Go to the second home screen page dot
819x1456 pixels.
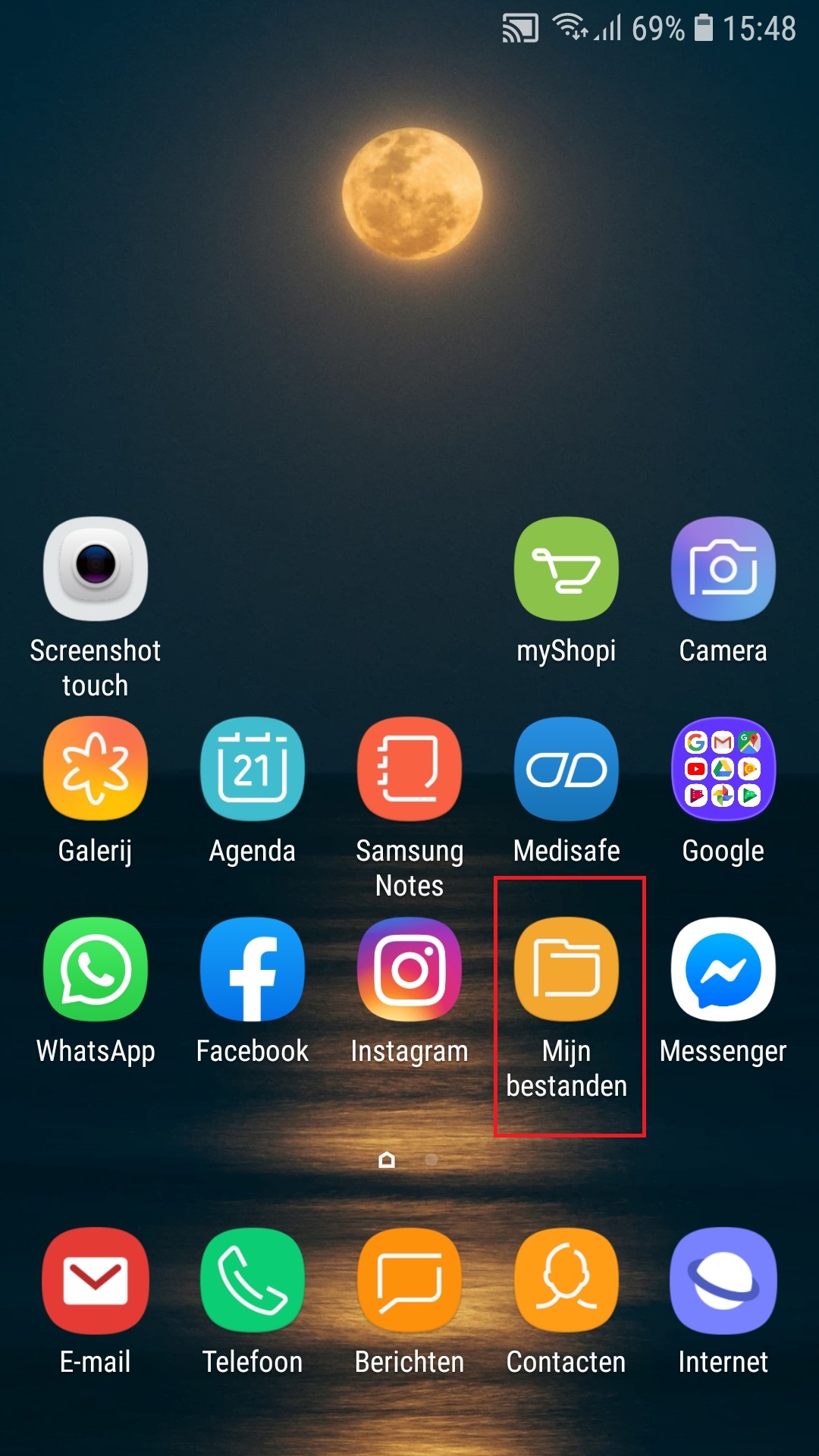point(431,1159)
